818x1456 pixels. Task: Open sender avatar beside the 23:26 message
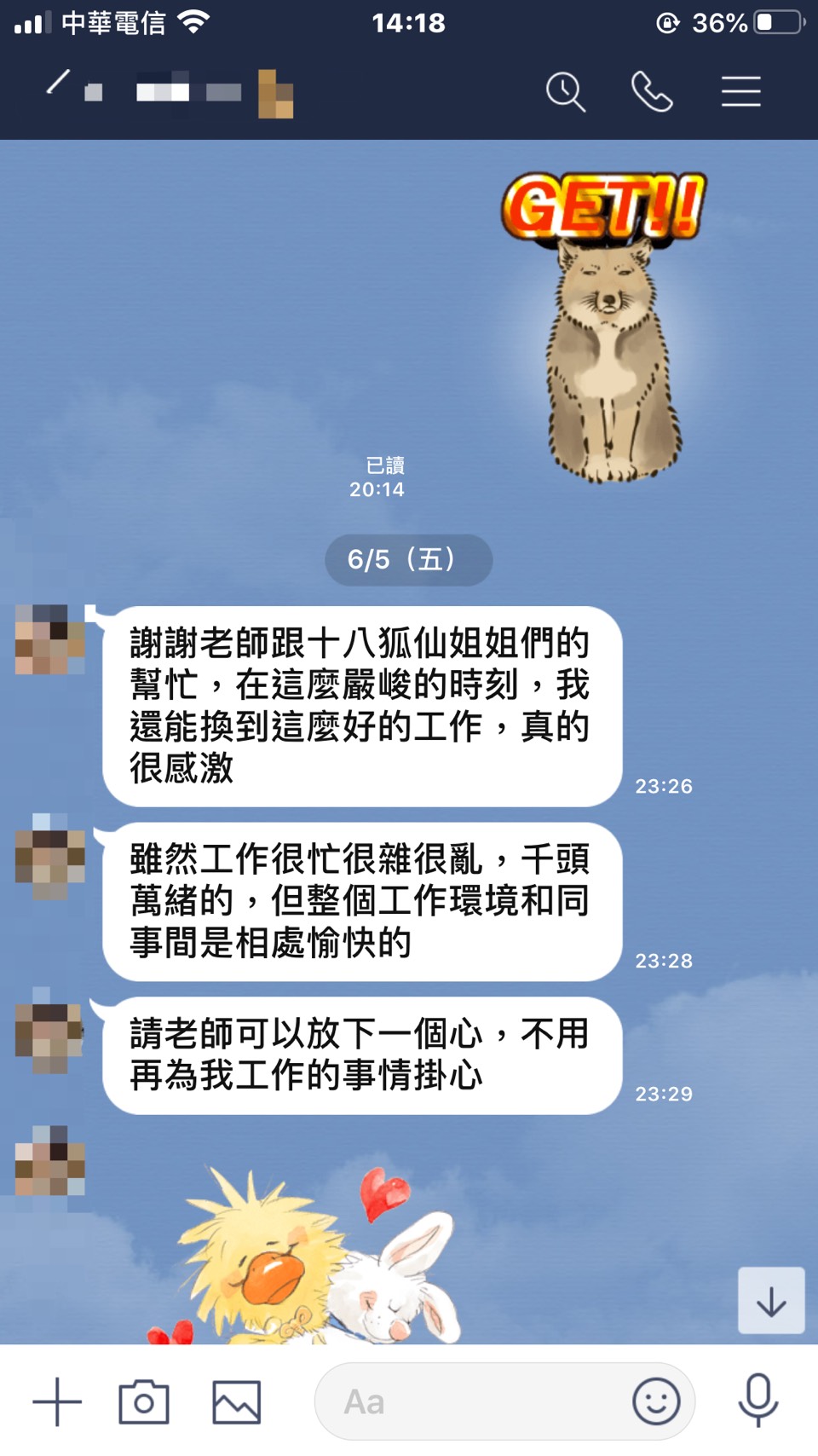coord(50,640)
